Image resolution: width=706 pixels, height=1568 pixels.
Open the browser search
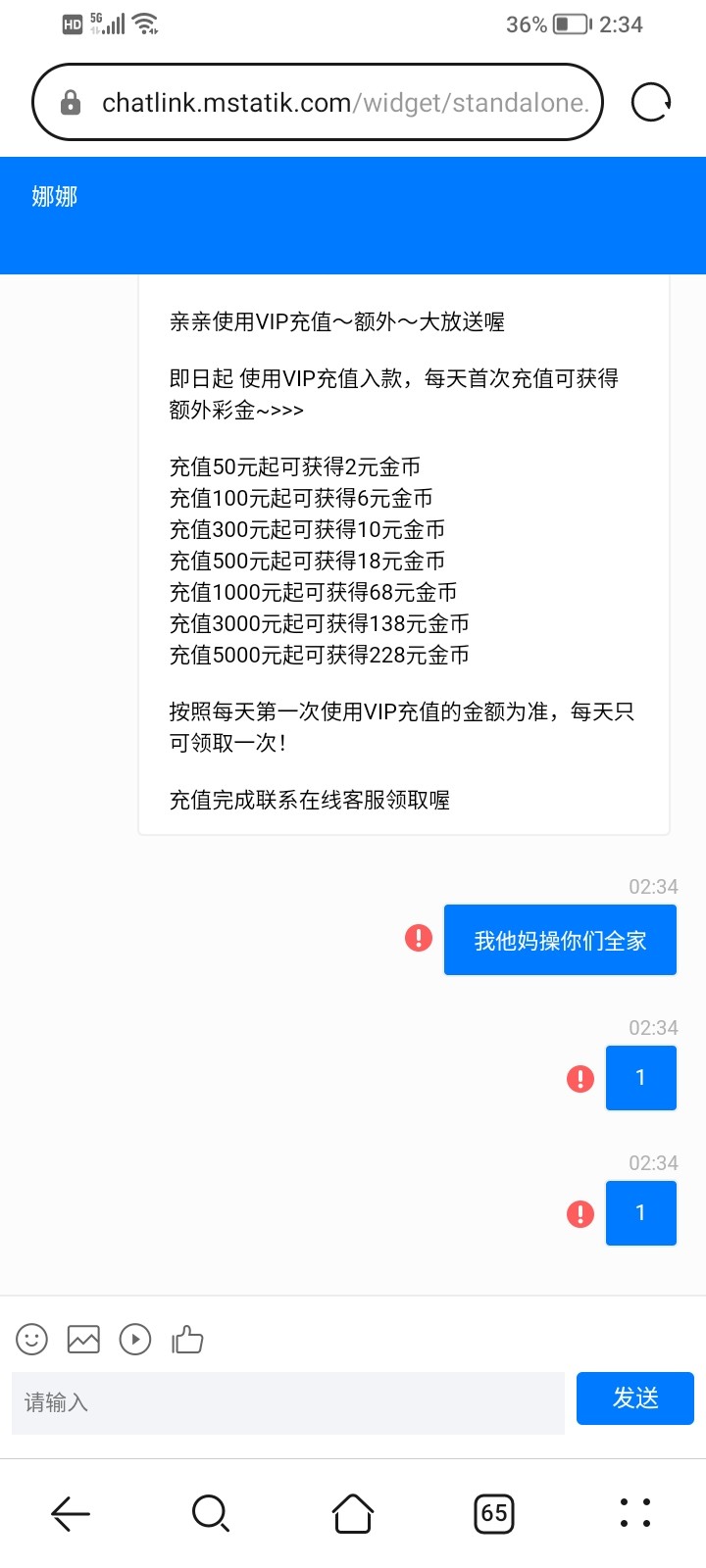211,1513
